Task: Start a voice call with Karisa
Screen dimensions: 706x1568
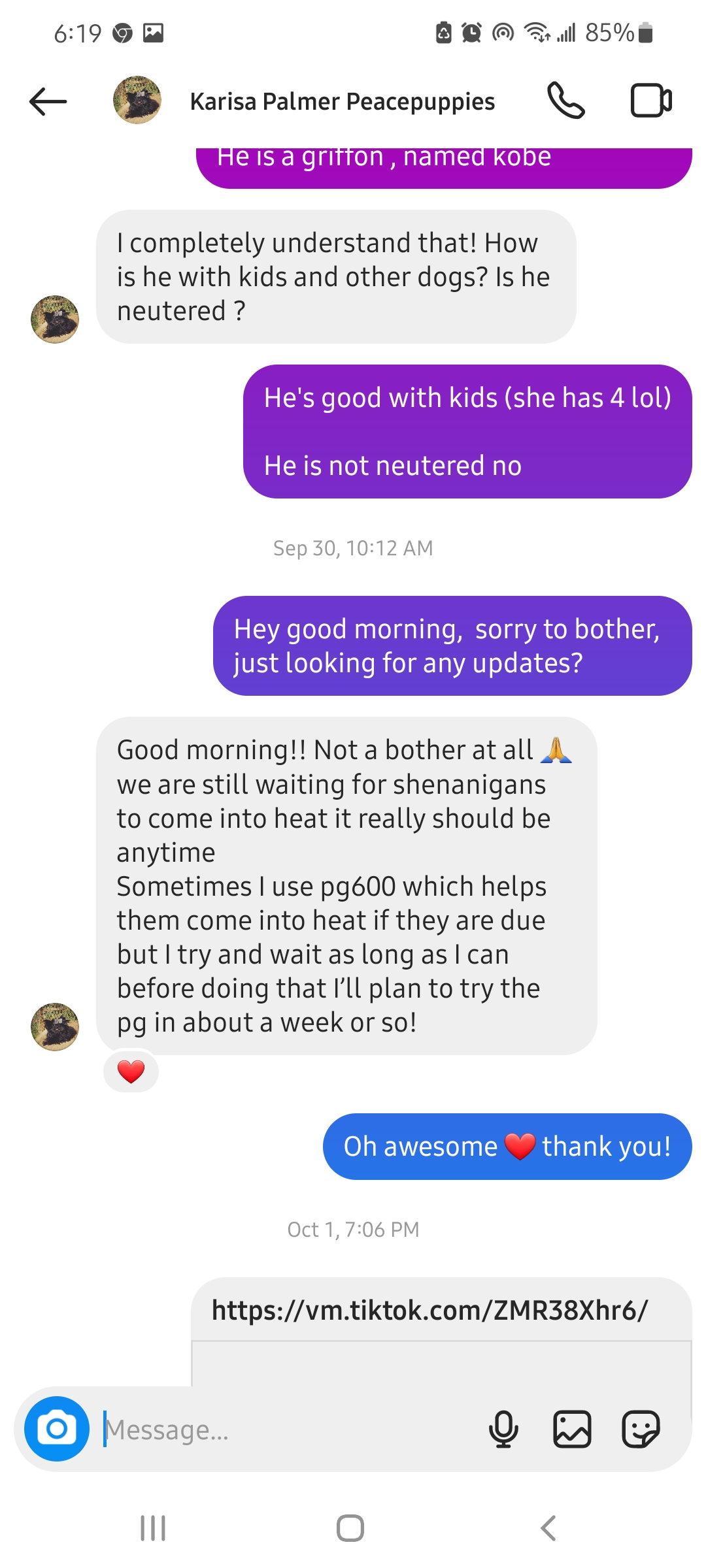Action: (566, 101)
